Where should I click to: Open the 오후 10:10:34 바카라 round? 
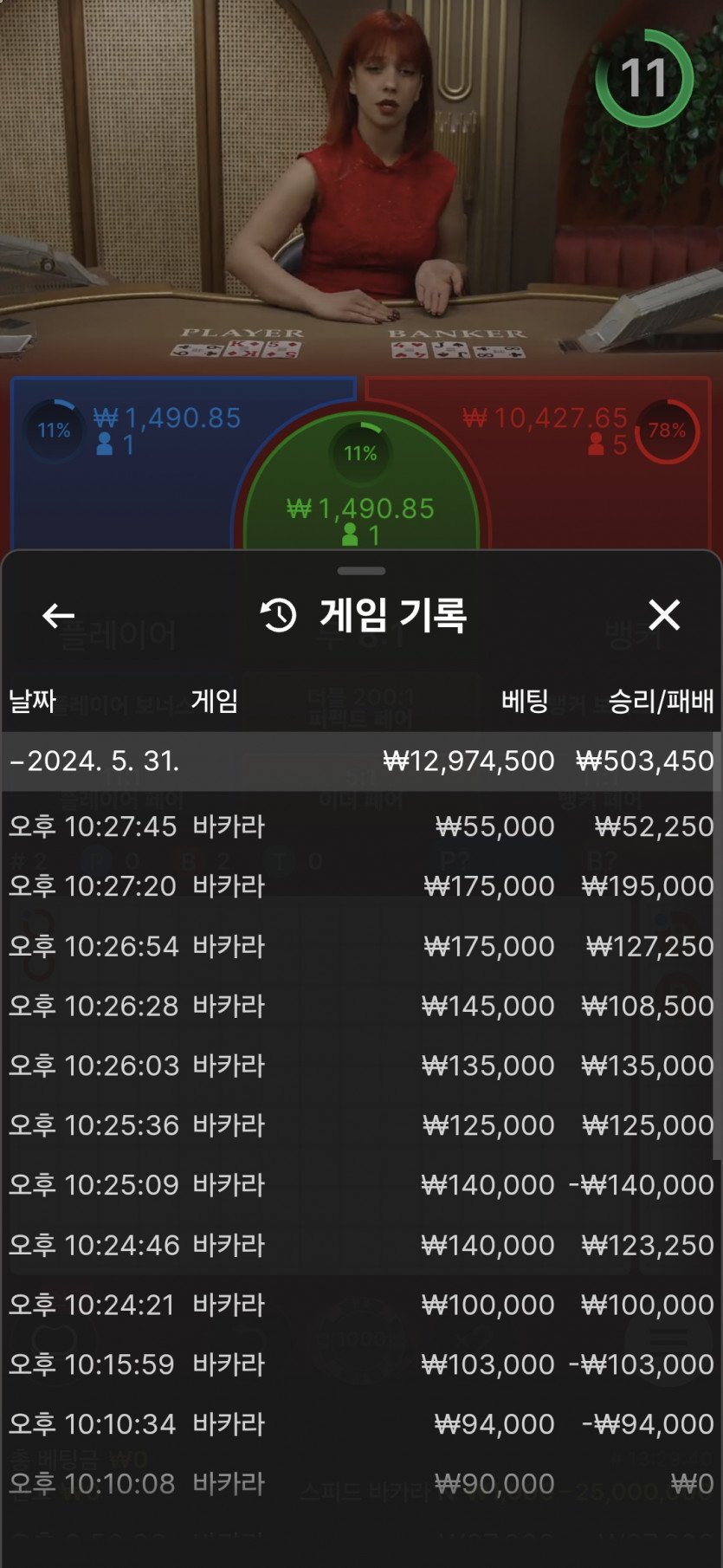360,1424
